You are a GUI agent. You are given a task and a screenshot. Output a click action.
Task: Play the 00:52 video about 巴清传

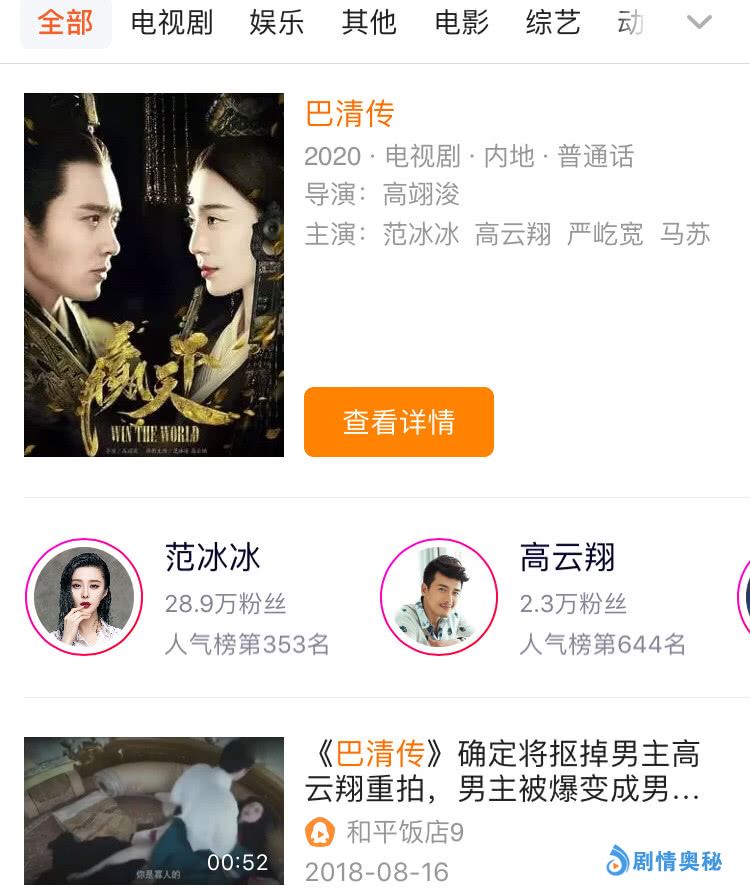pos(154,811)
